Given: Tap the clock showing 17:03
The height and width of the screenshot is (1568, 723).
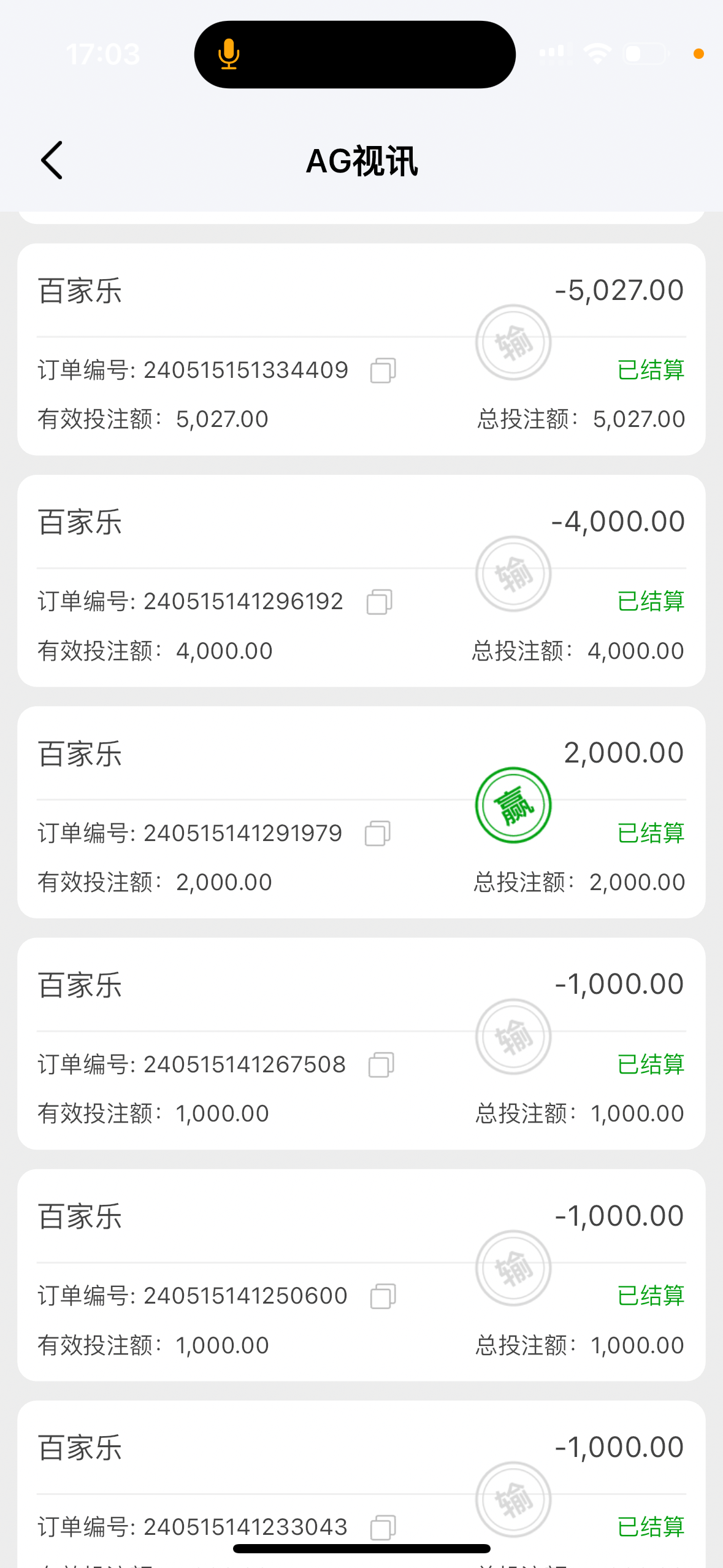Looking at the screenshot, I should point(104,54).
